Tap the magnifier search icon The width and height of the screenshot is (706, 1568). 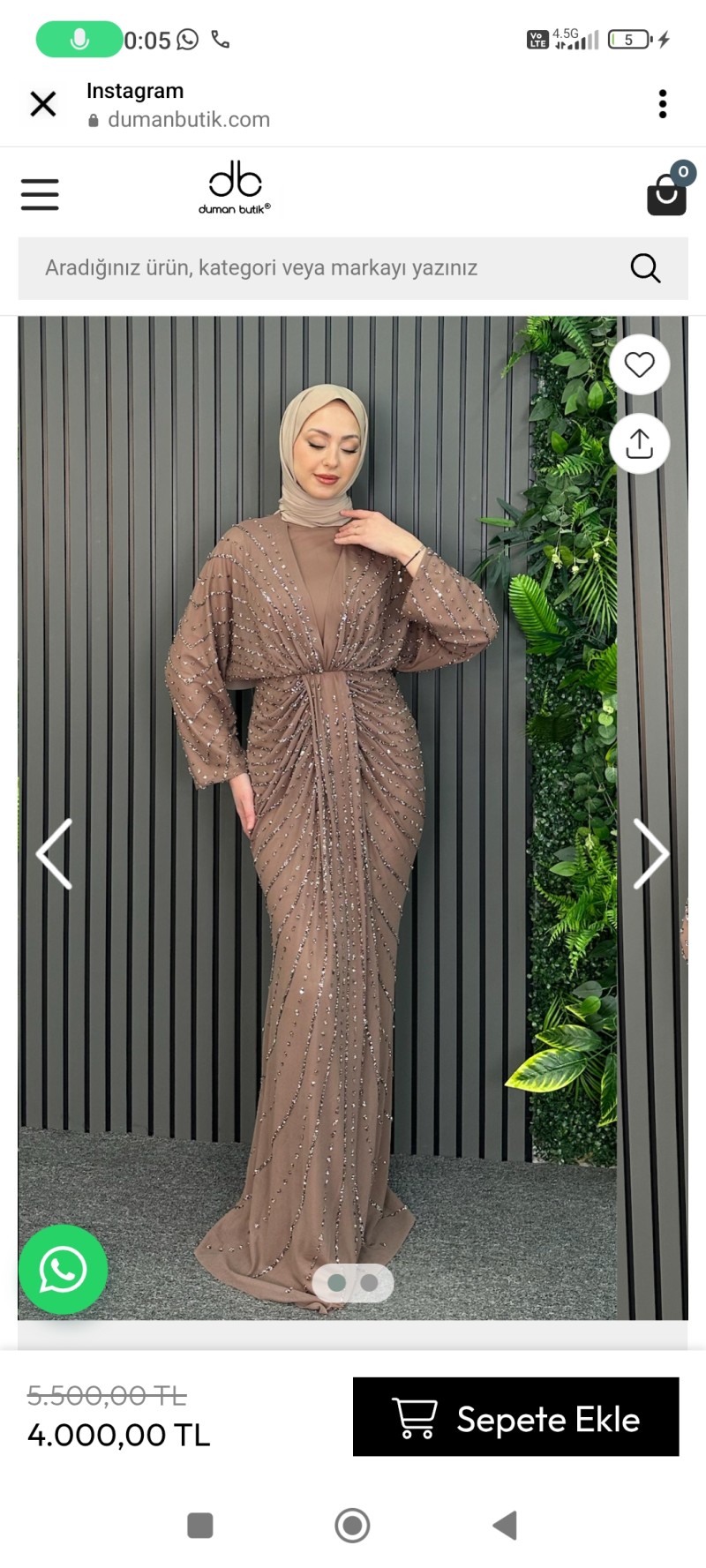pos(645,267)
